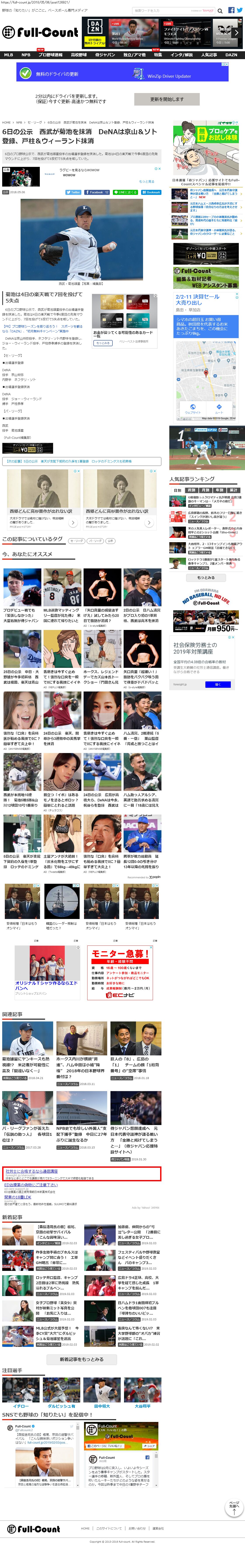Screen dimensions: 245x1568
Task: Load more with 新着記事をもっとみる
Action: click(x=81, y=1359)
